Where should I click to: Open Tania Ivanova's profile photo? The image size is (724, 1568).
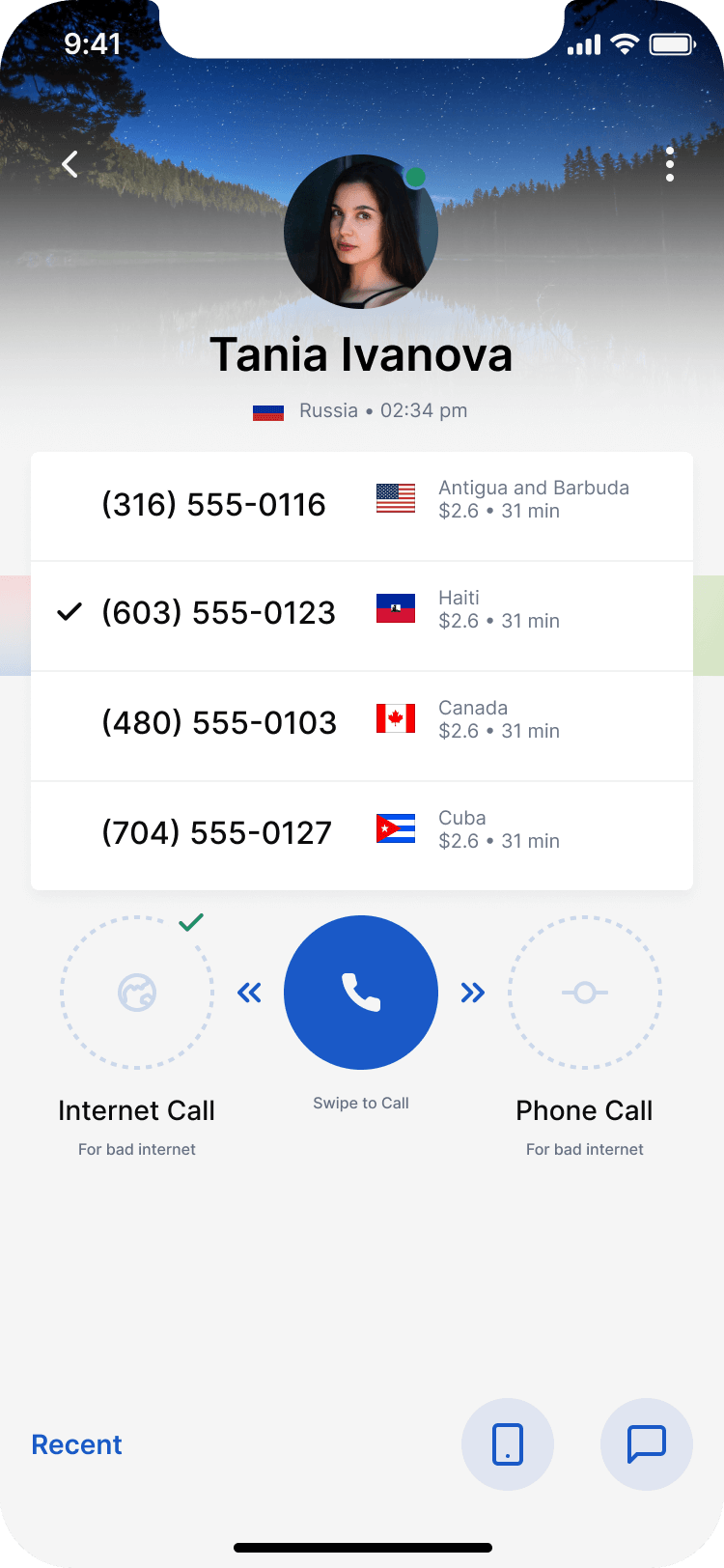point(361,232)
